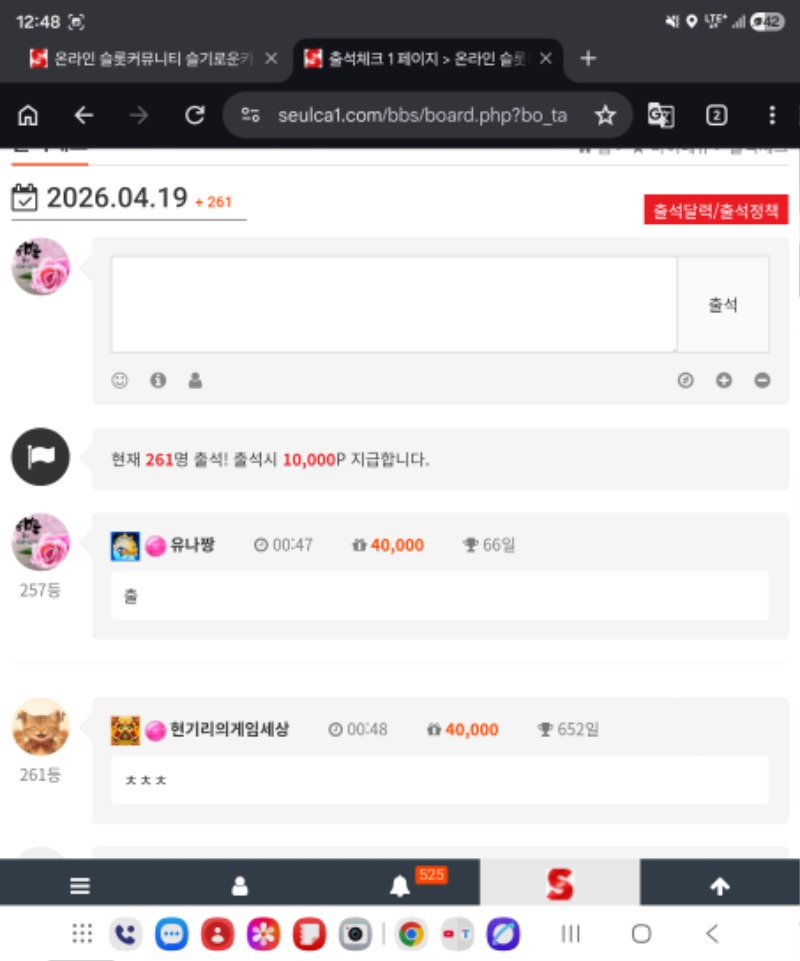
Task: Jump to top with the up arrow
Action: [x=719, y=886]
